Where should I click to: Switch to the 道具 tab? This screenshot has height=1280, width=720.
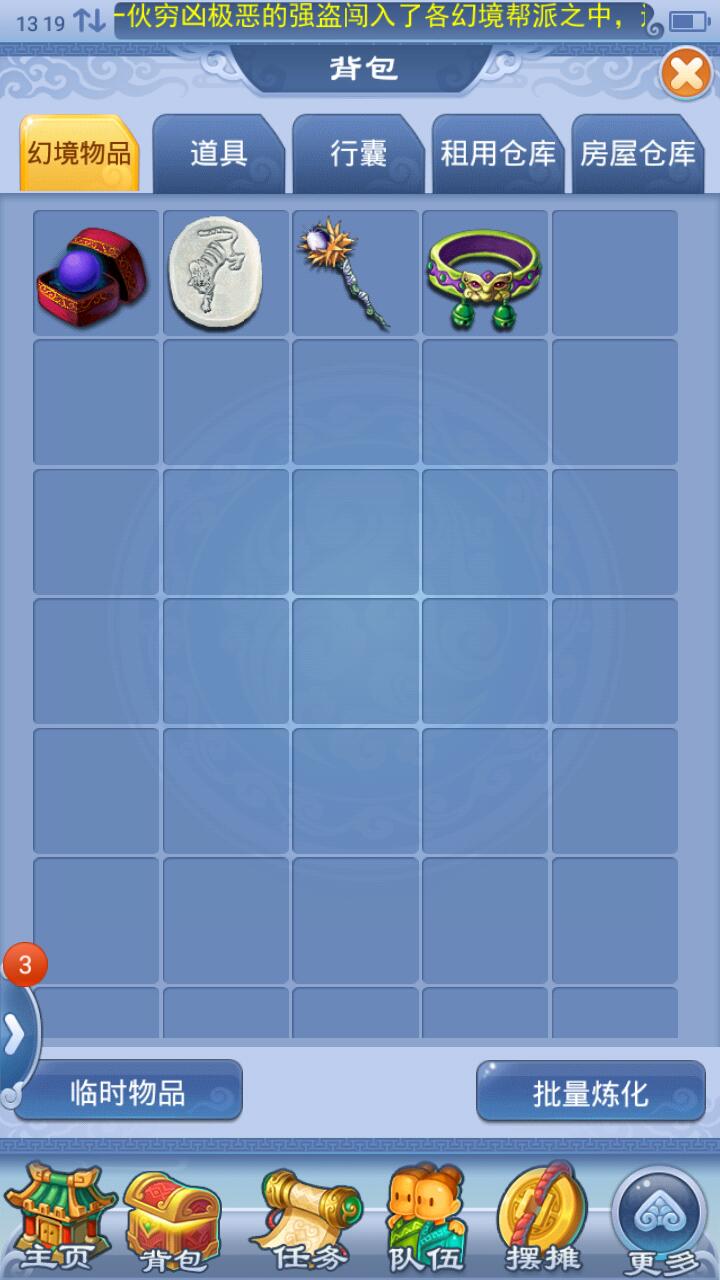219,154
